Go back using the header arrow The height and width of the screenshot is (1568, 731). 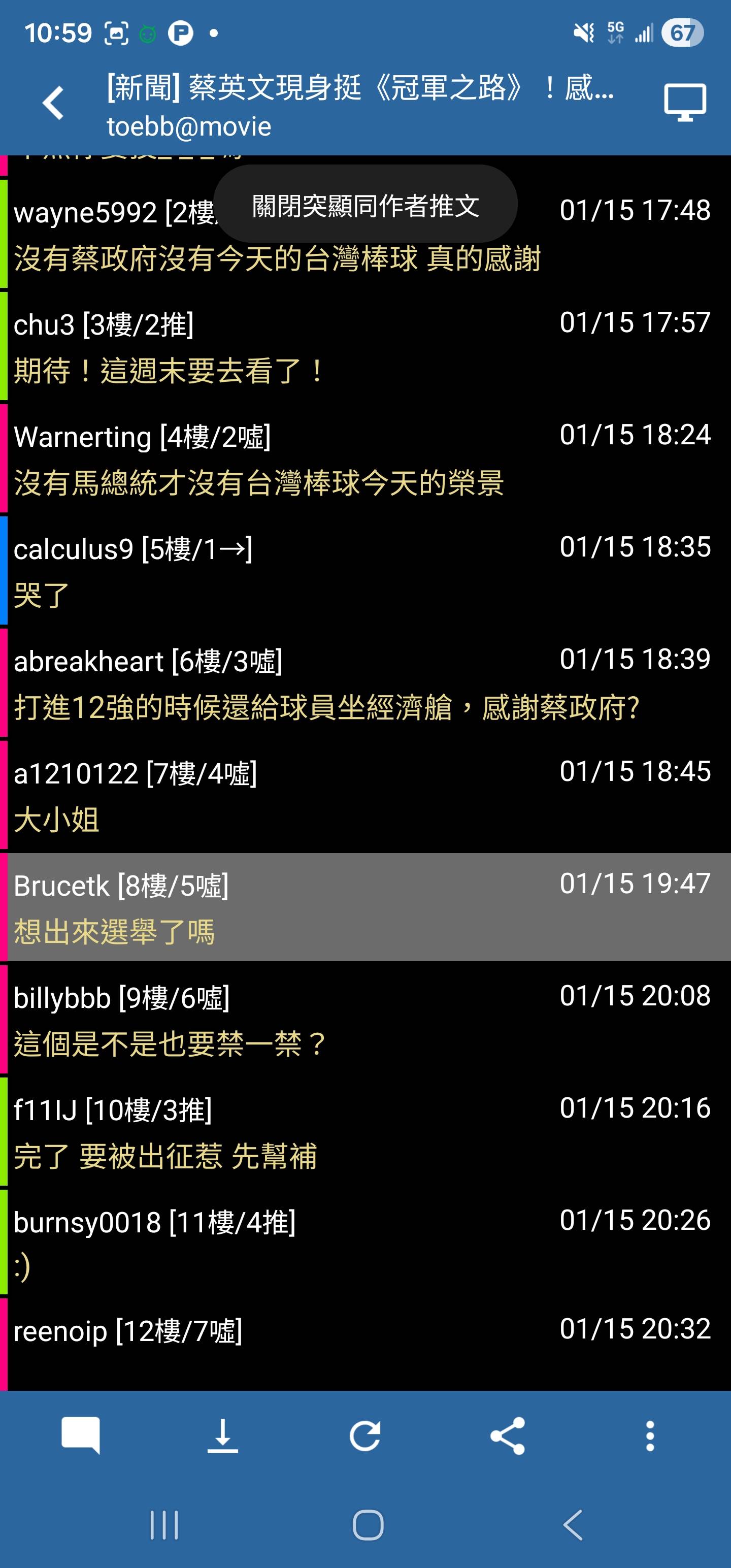[54, 103]
